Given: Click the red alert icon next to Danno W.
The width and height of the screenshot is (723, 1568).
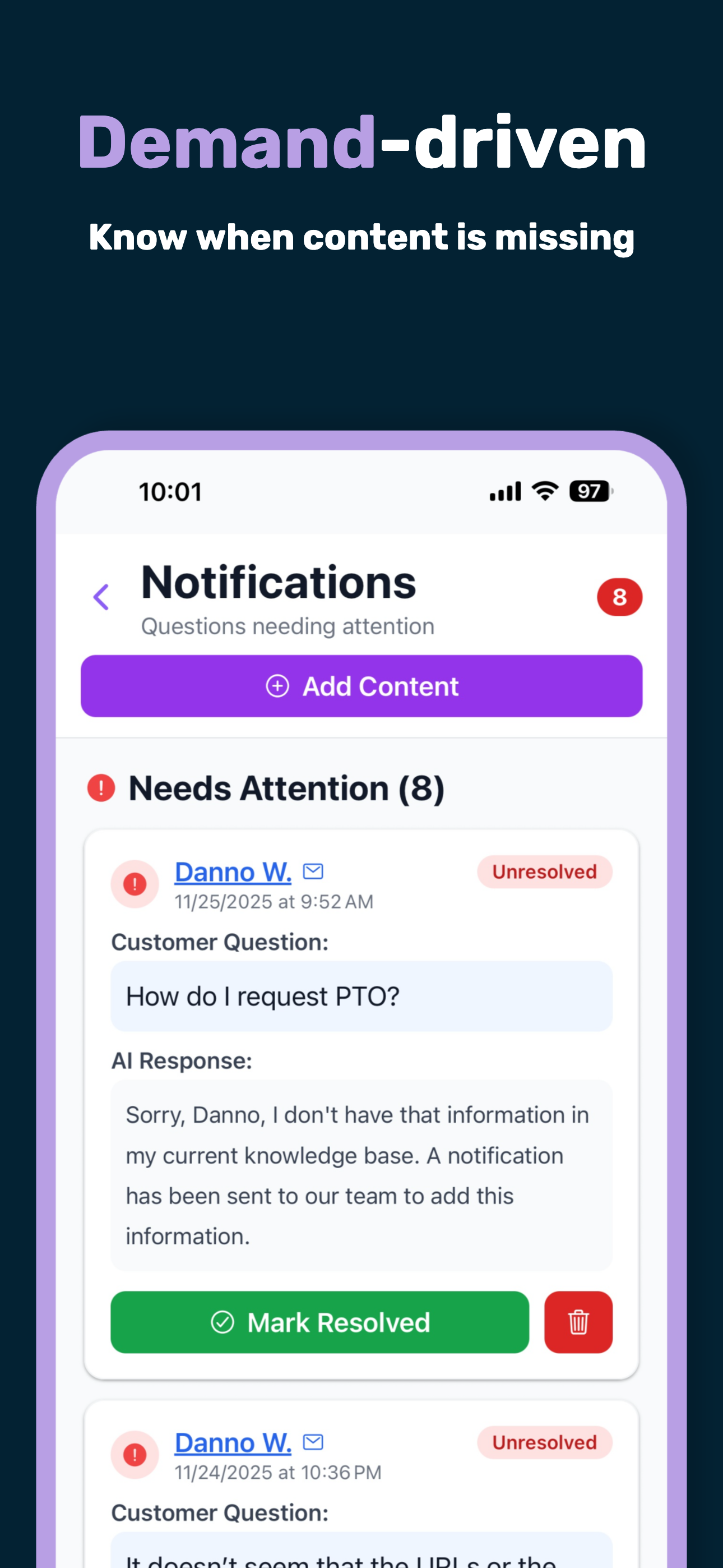Looking at the screenshot, I should pyautogui.click(x=135, y=884).
